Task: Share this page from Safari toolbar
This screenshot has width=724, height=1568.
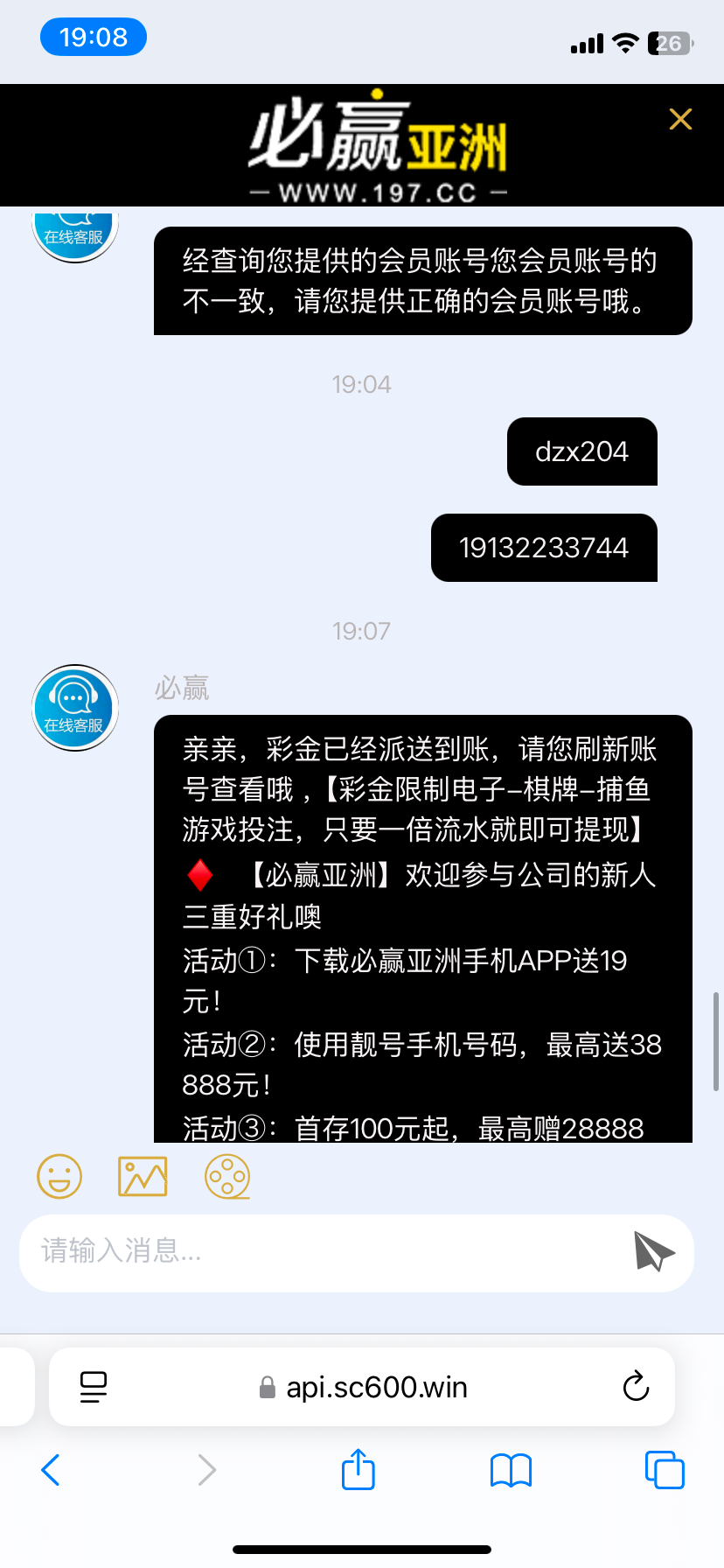Action: (x=359, y=1469)
